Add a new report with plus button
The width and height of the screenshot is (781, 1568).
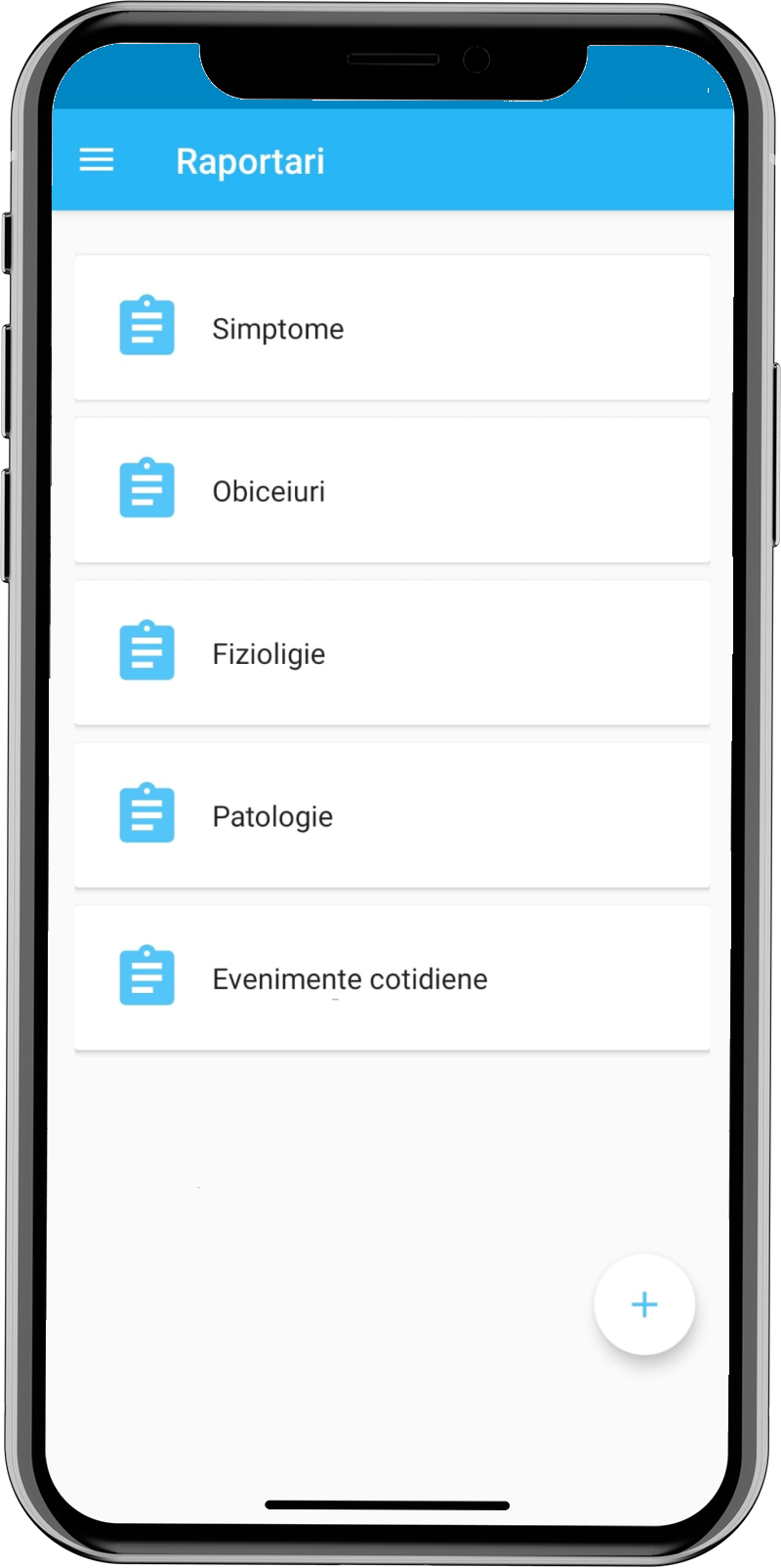pyautogui.click(x=644, y=1304)
